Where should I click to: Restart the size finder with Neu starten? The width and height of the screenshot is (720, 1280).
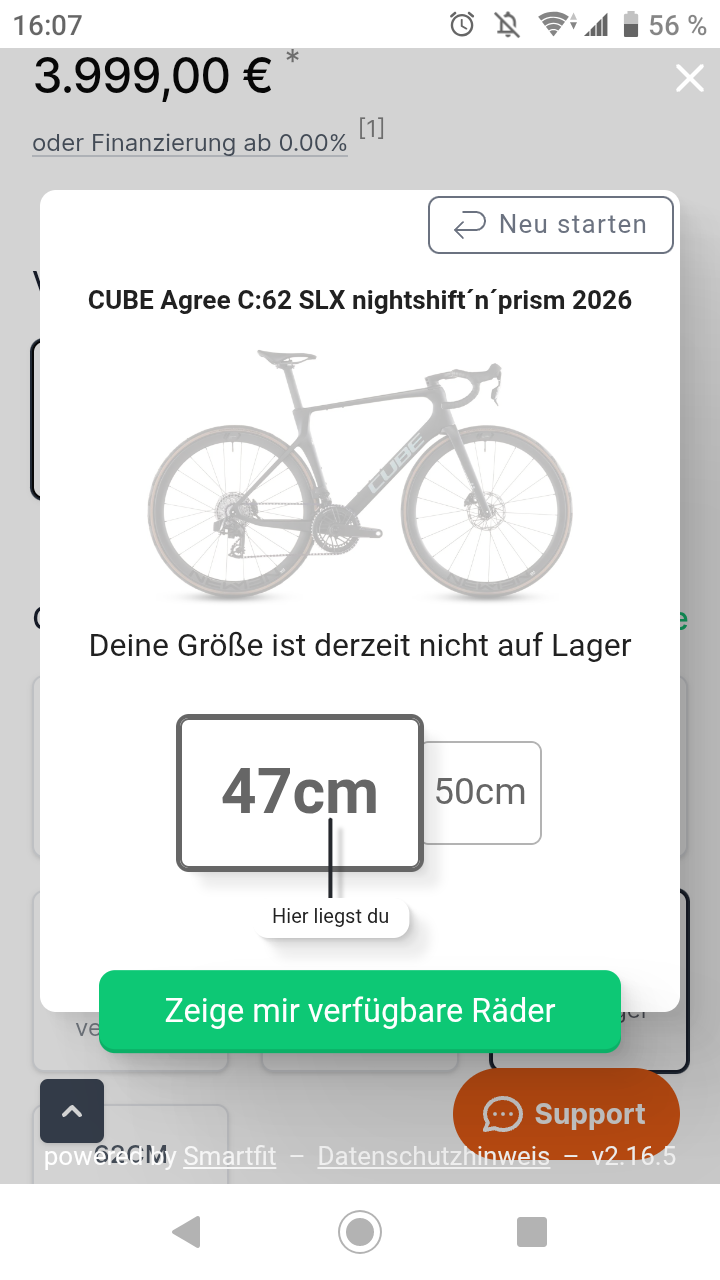(x=551, y=225)
